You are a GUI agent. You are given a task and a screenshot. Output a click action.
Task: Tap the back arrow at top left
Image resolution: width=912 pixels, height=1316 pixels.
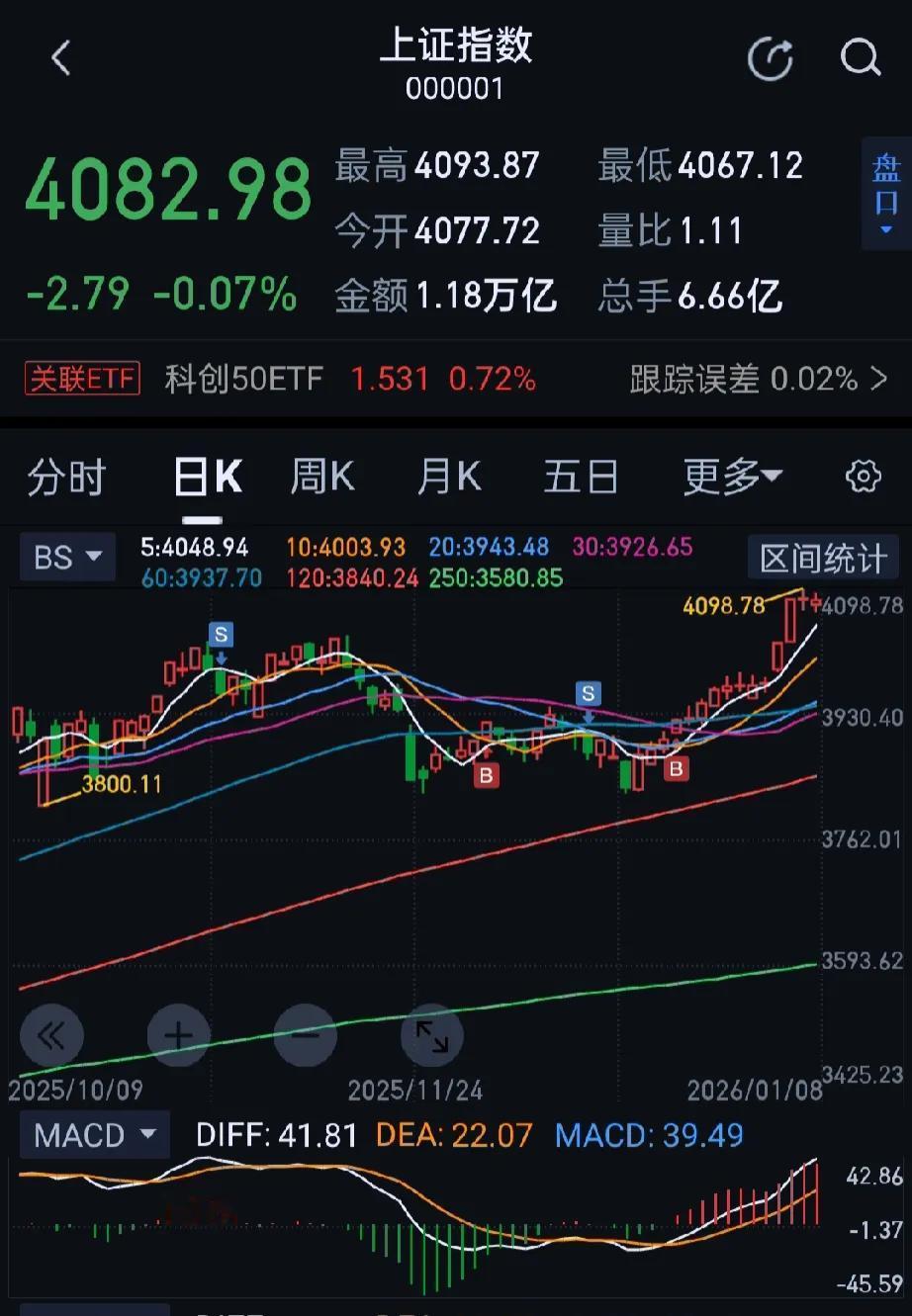pyautogui.click(x=61, y=57)
